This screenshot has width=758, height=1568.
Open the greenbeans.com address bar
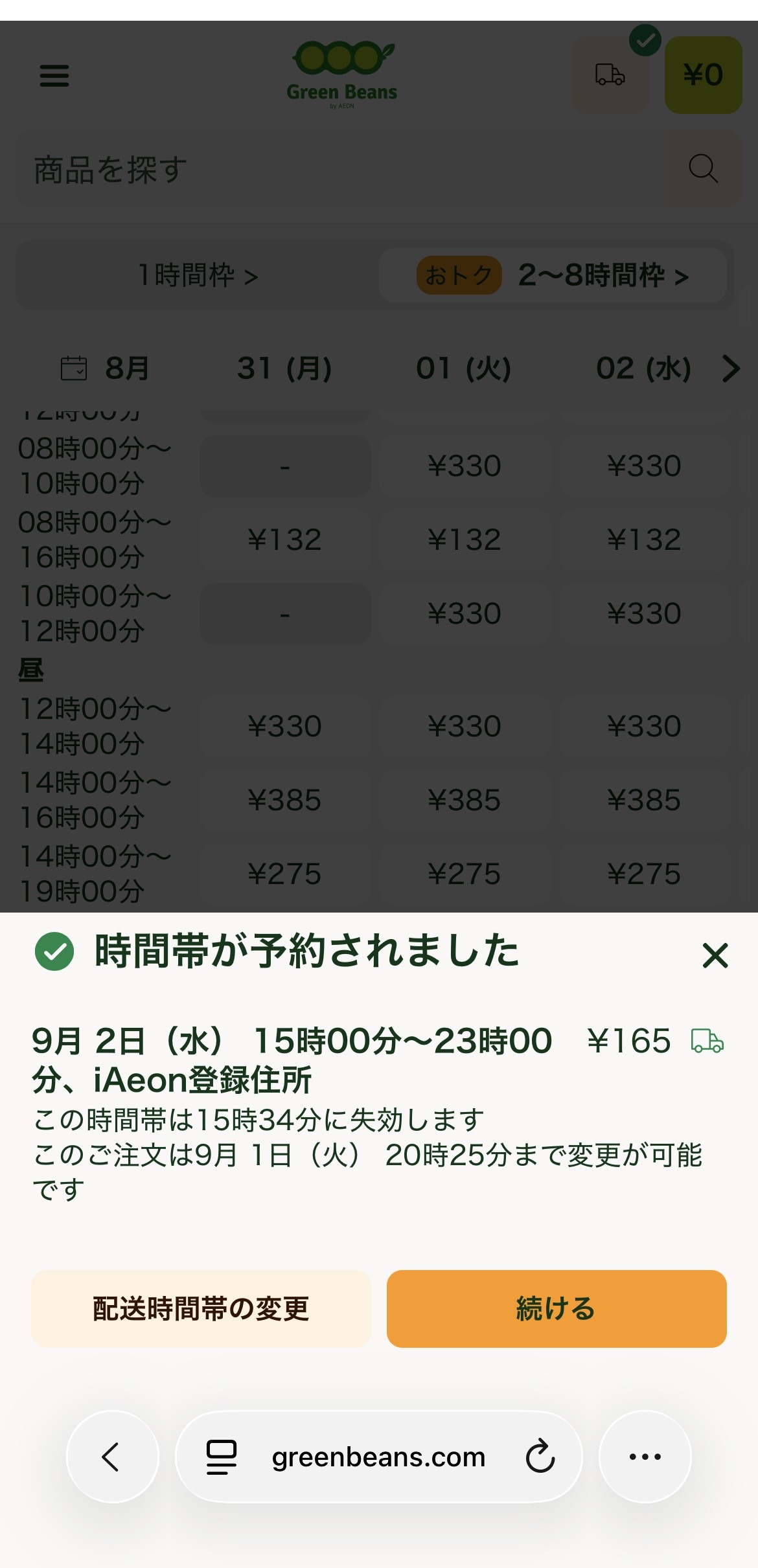378,1457
